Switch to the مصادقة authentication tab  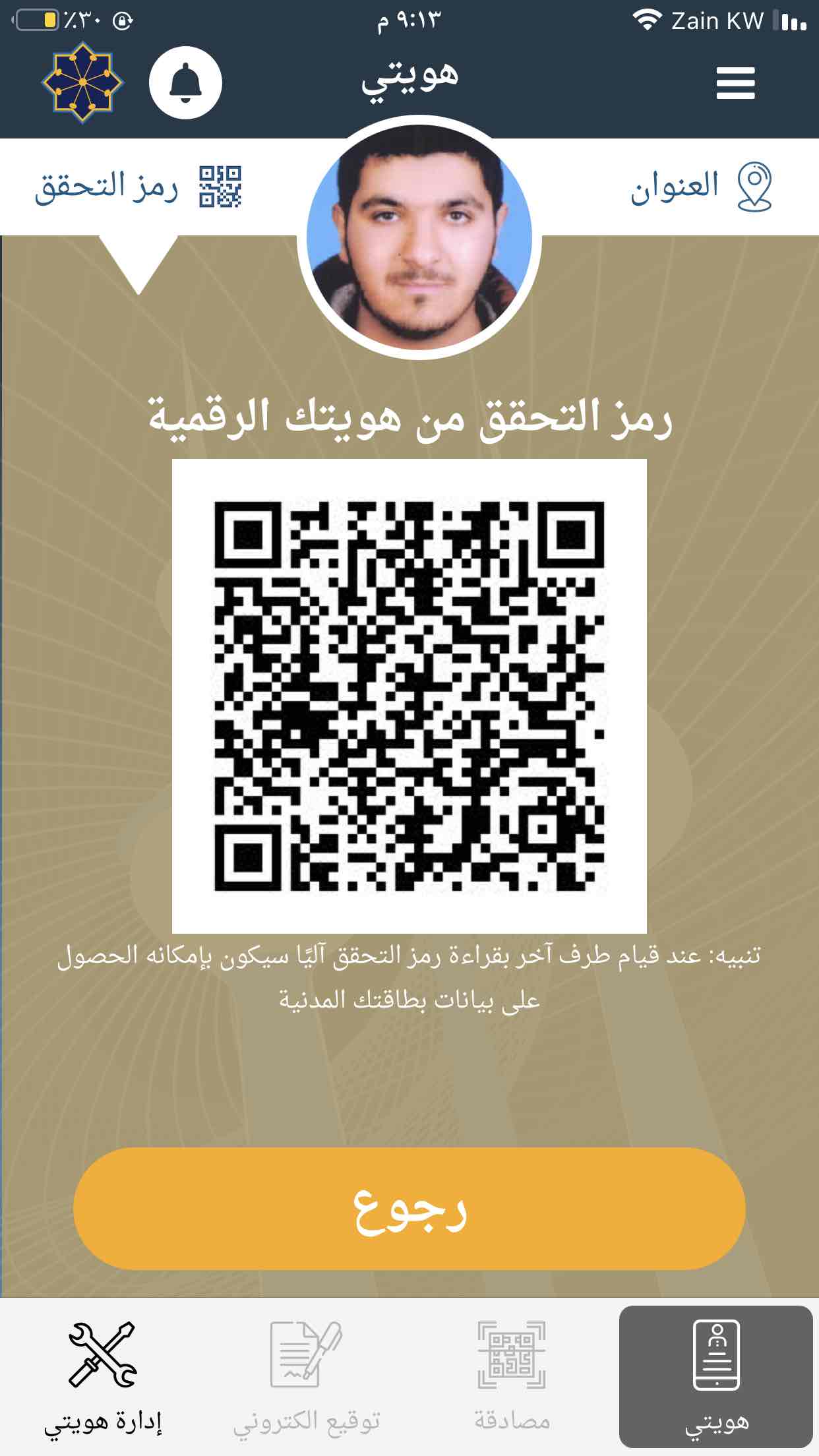tap(512, 1377)
